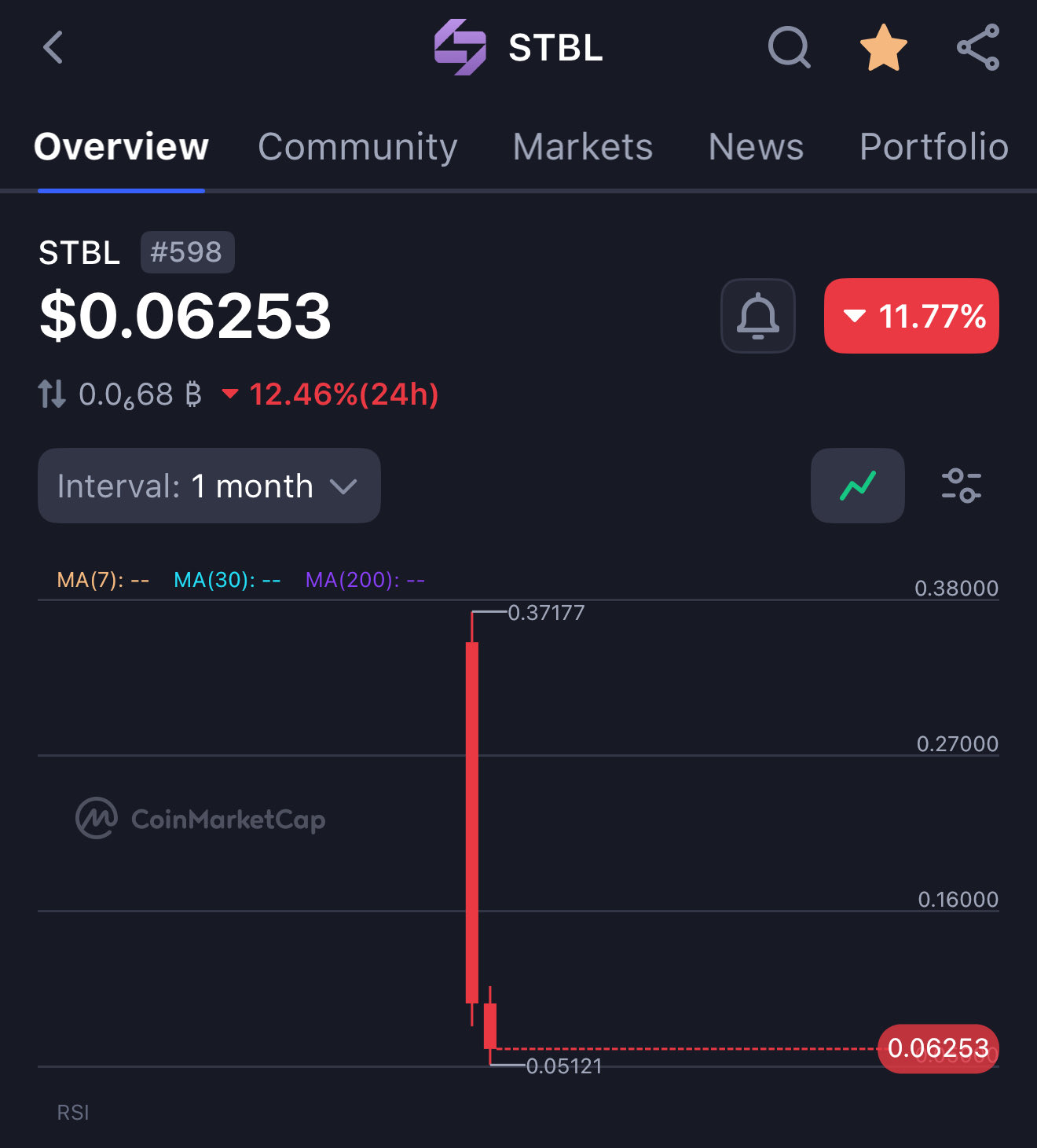The height and width of the screenshot is (1148, 1037).
Task: Toggle the watchlist star for STBL
Action: click(883, 48)
